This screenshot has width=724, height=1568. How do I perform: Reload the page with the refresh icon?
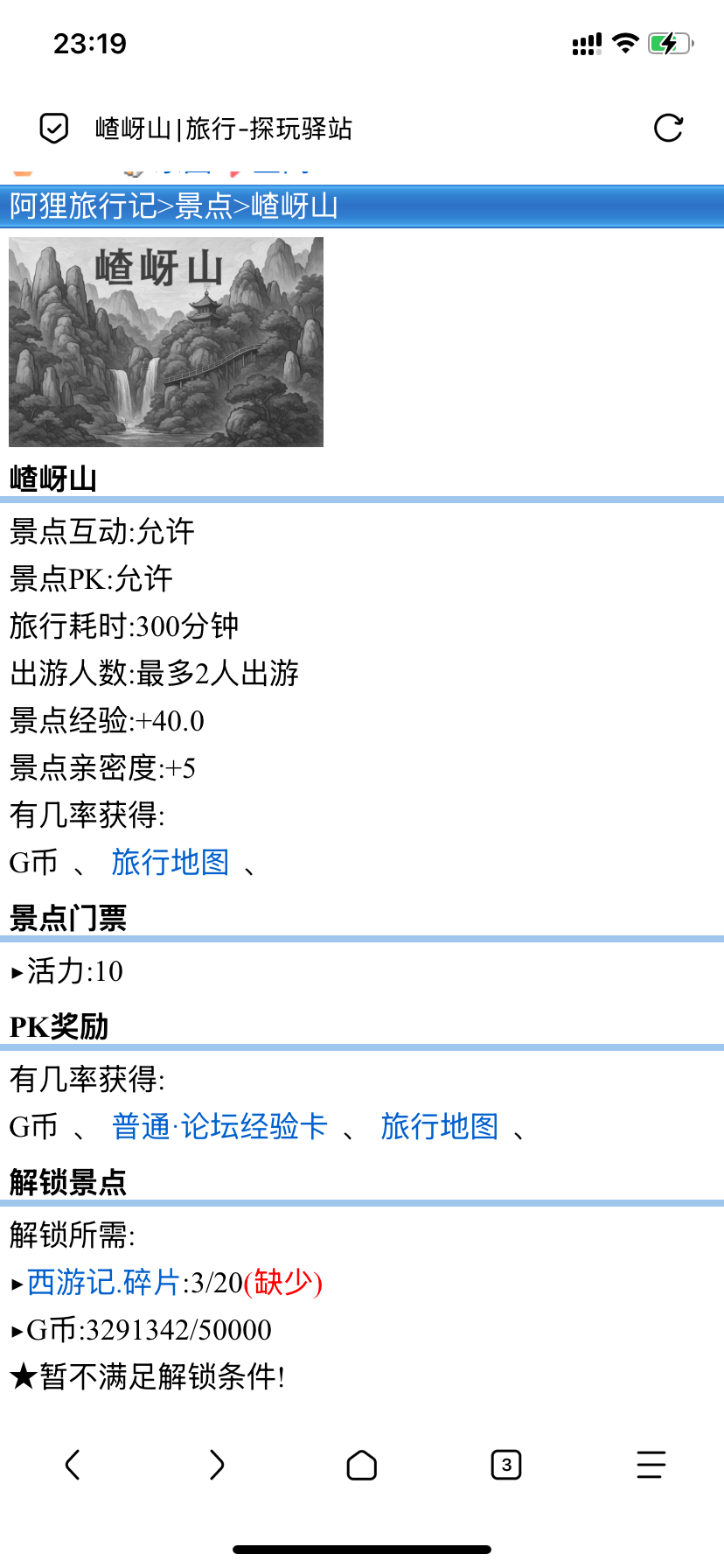[x=668, y=129]
